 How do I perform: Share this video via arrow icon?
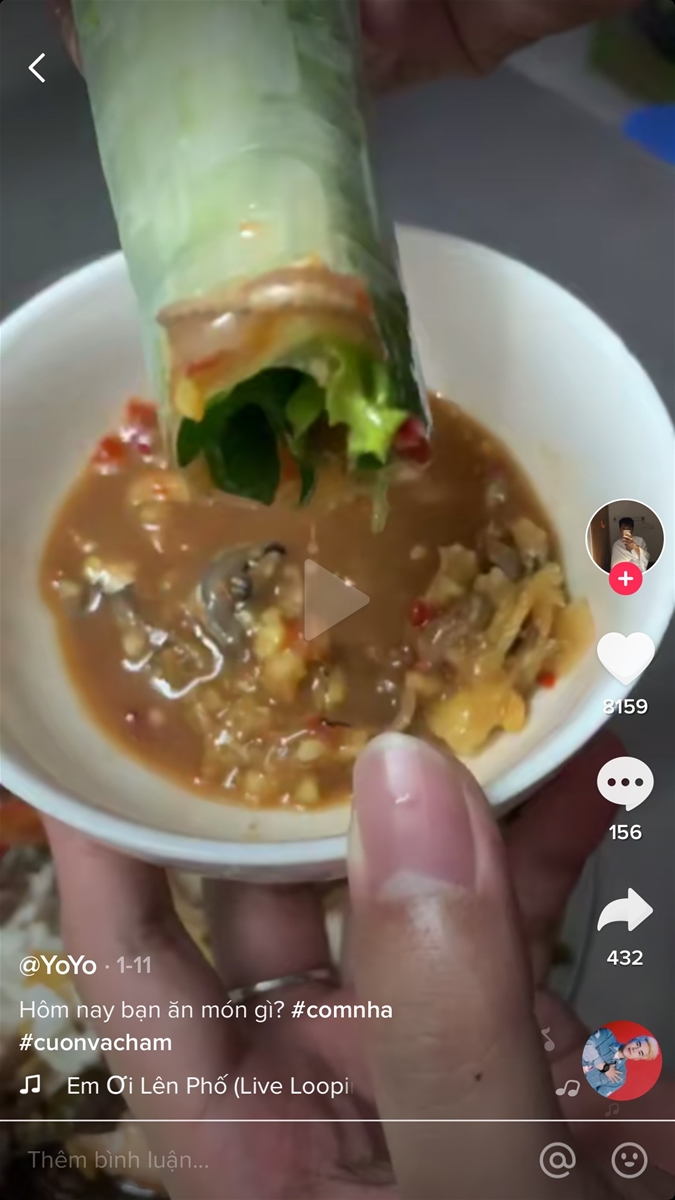click(x=625, y=910)
